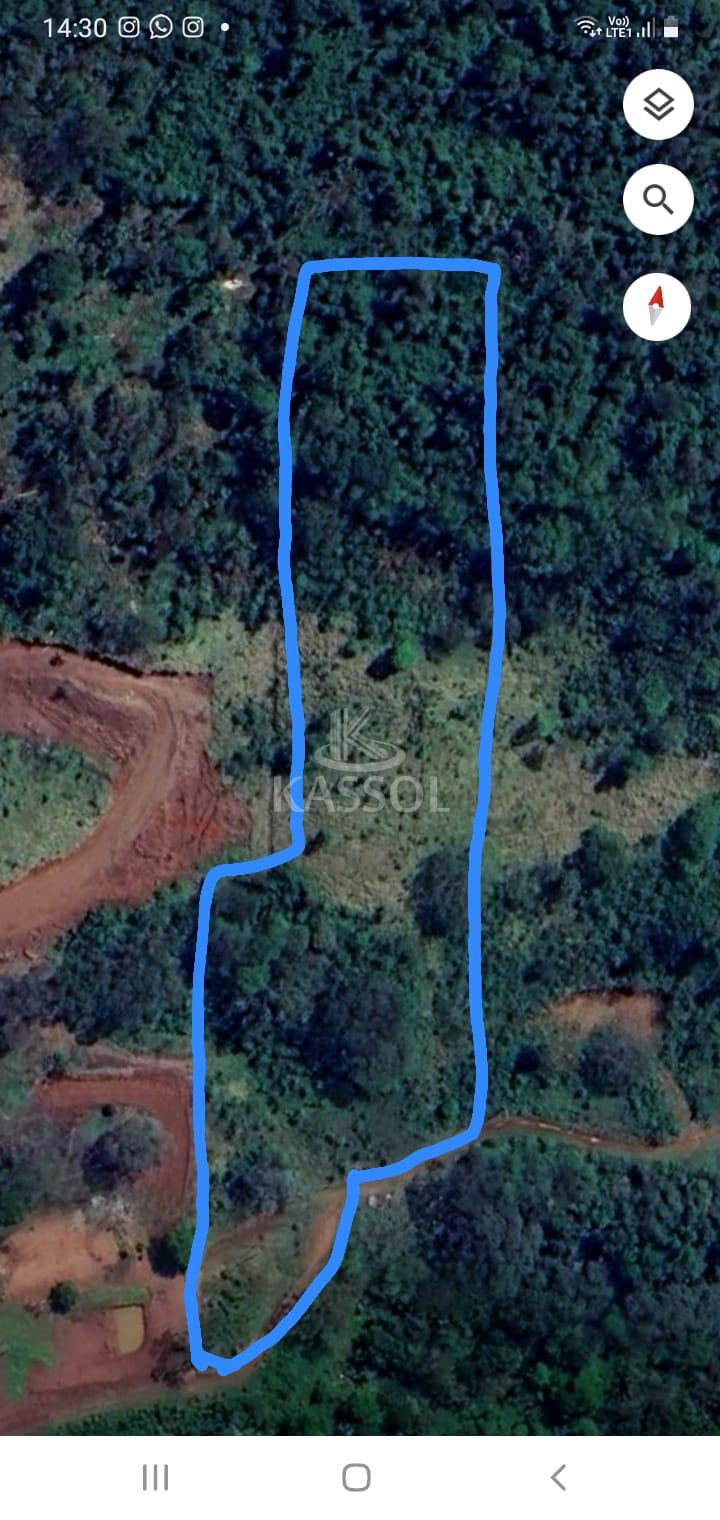Go back with the system back button

pyautogui.click(x=558, y=1477)
